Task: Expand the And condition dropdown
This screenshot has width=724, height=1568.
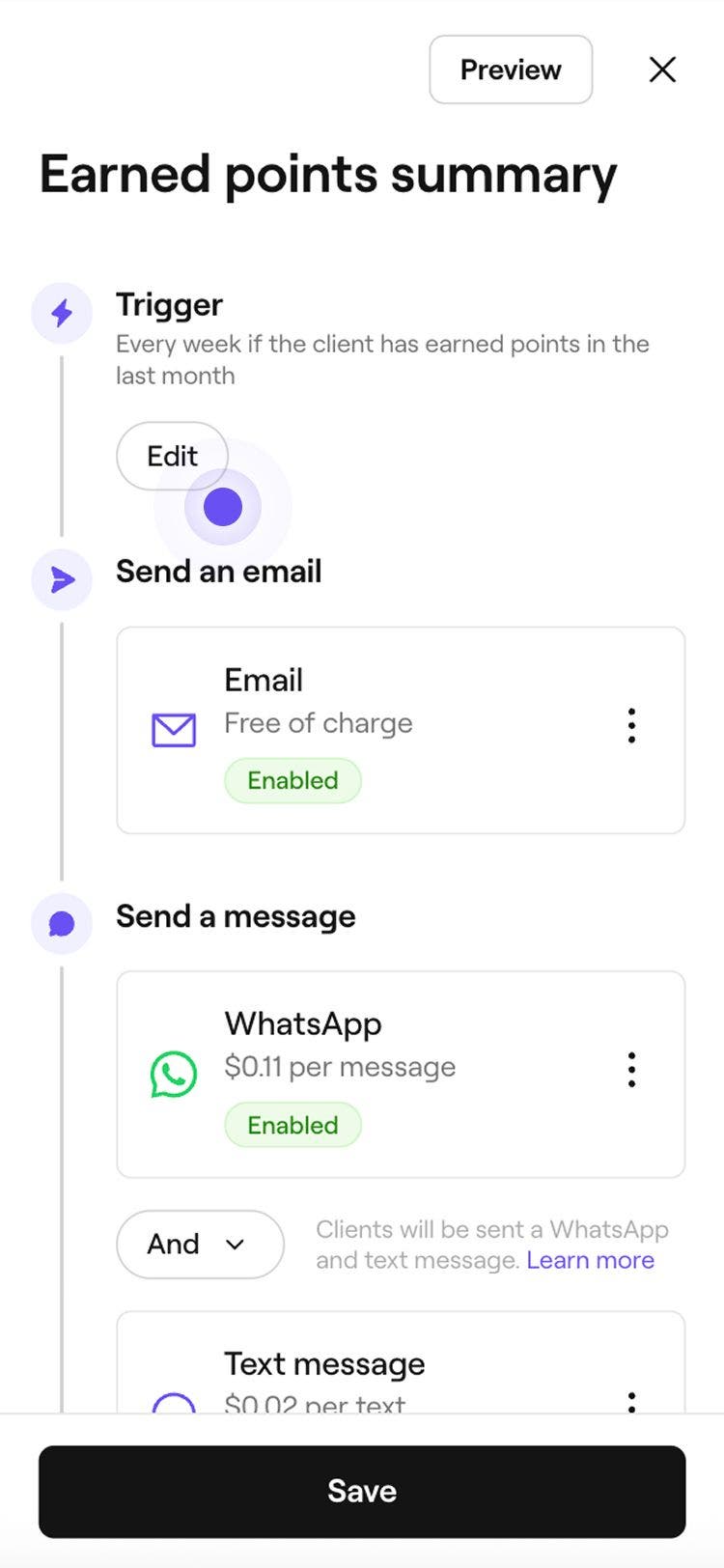Action: pyautogui.click(x=200, y=1245)
